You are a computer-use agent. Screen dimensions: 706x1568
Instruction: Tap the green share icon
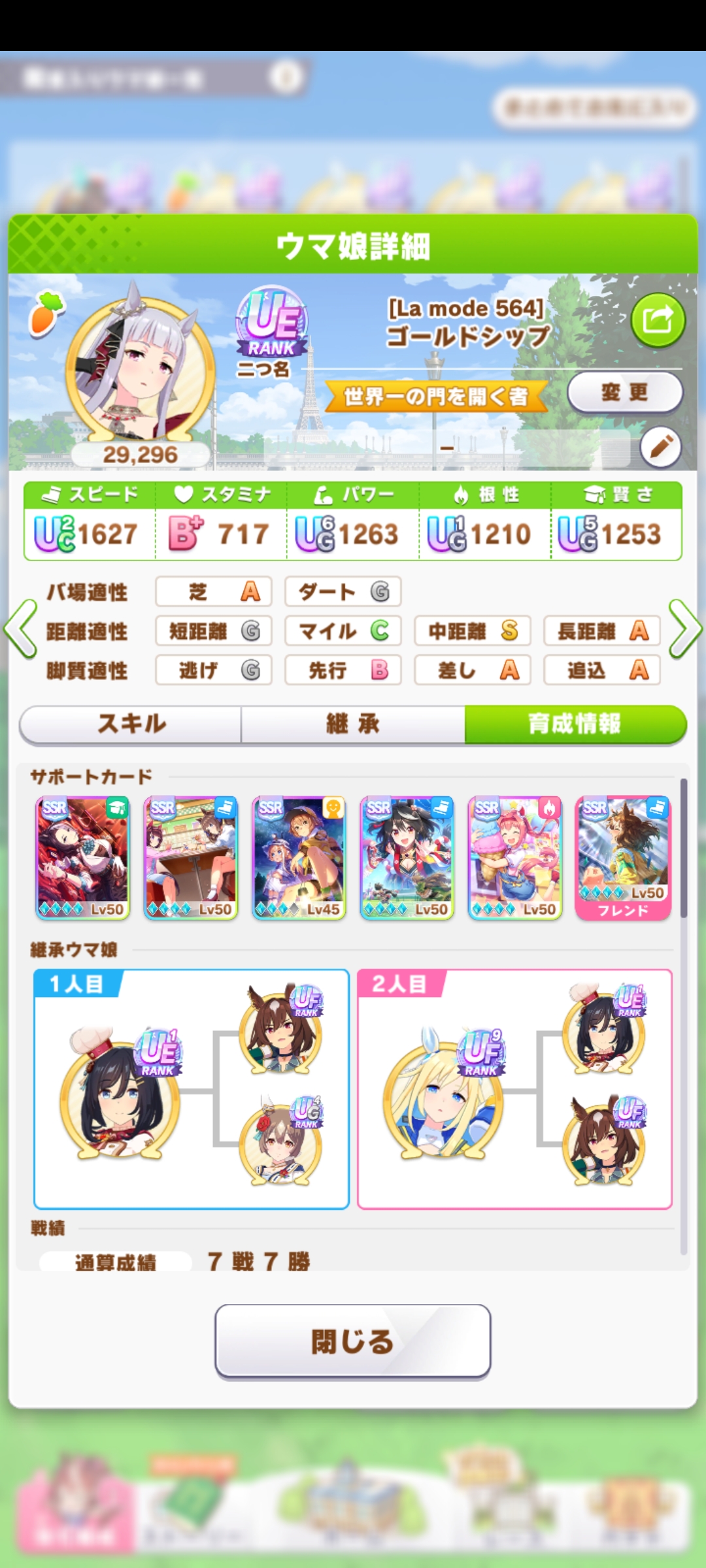(658, 321)
